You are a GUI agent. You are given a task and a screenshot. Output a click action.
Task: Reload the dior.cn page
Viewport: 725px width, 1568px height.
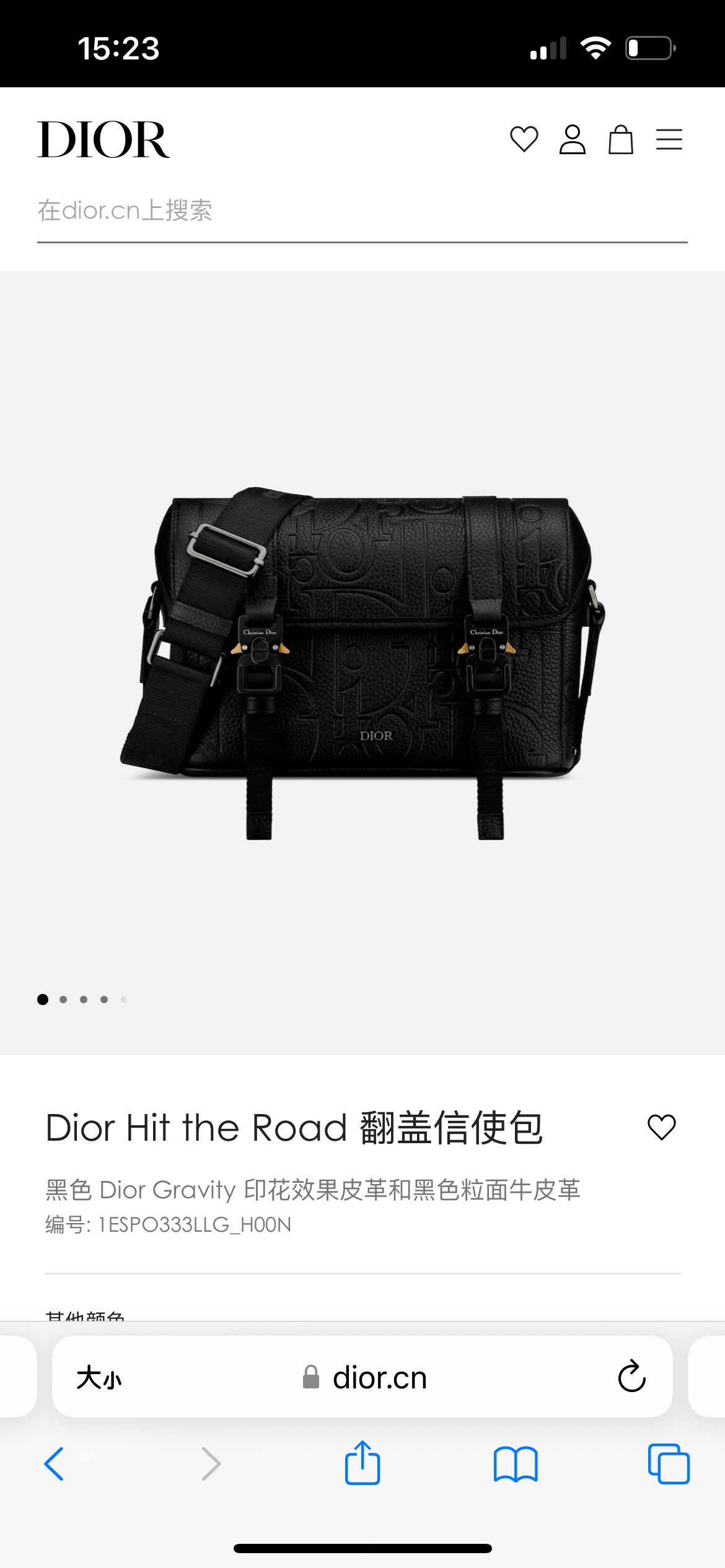(631, 1377)
